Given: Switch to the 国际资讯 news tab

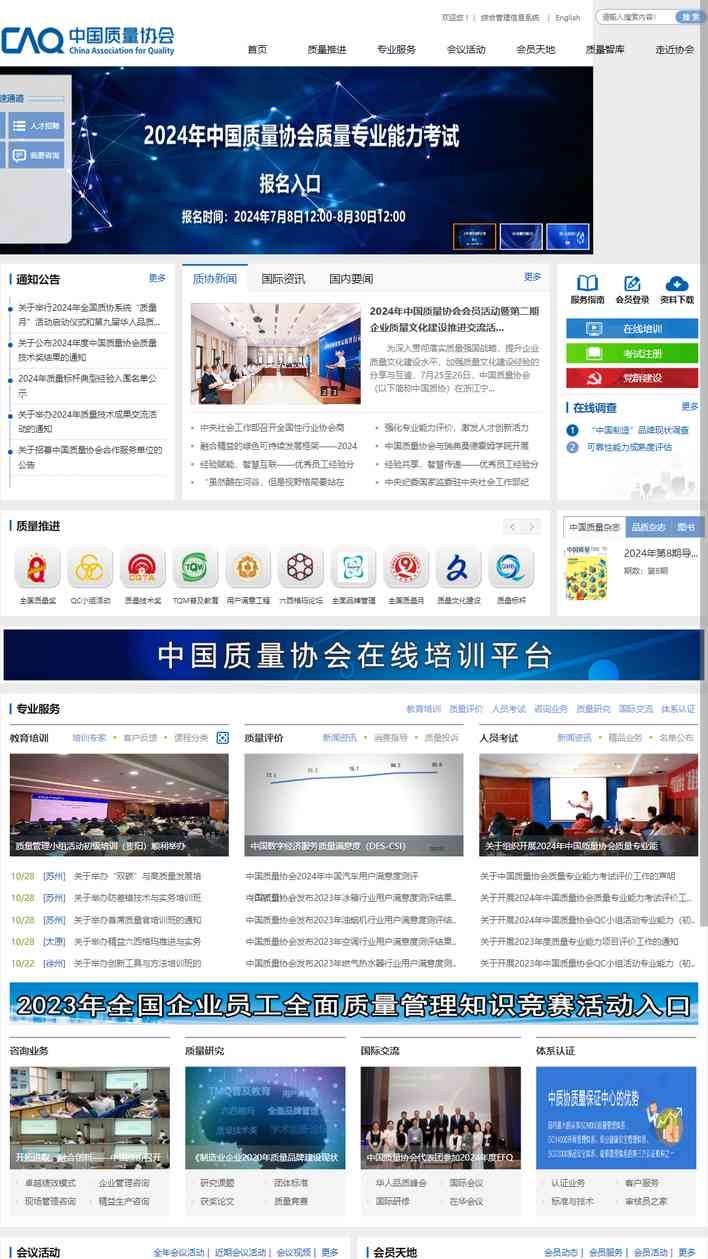Looking at the screenshot, I should (x=283, y=279).
